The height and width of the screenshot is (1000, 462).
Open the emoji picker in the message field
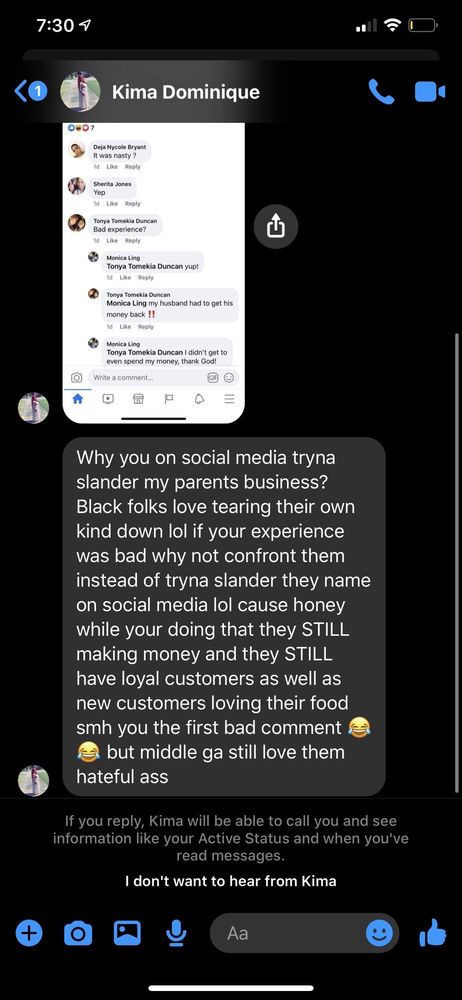coord(379,934)
